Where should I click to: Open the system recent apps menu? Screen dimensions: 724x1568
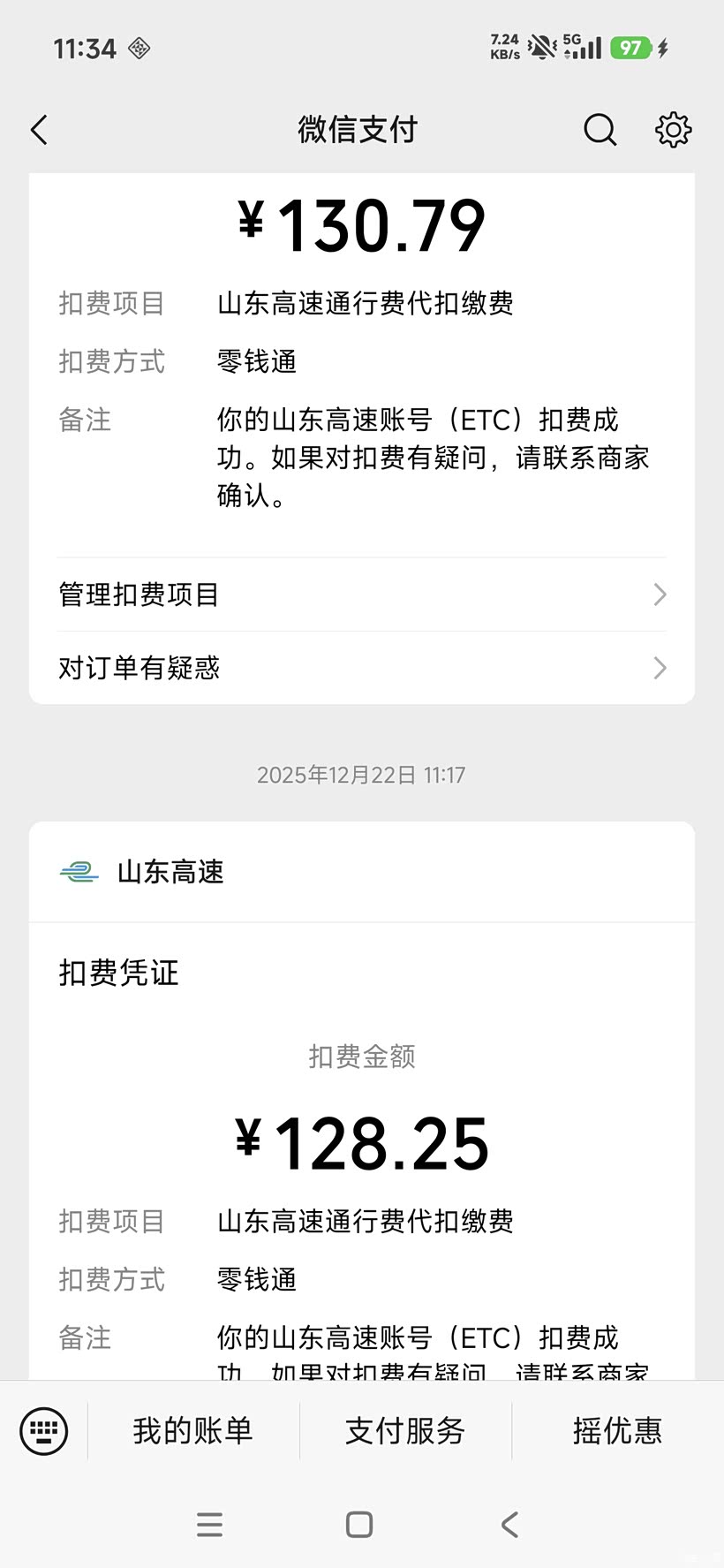coord(209,1525)
